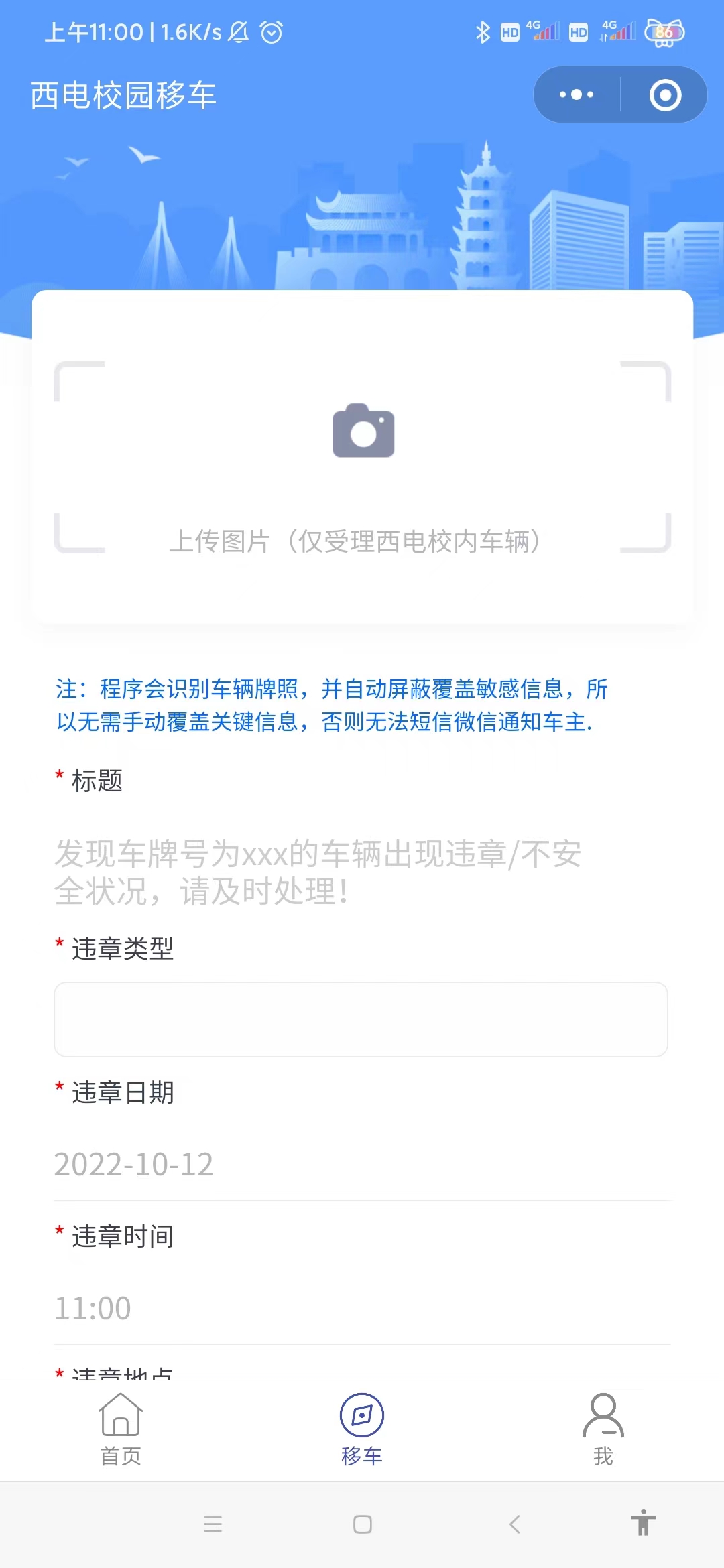
Task: Open the 违章类型 dropdown
Action: pyautogui.click(x=361, y=1019)
